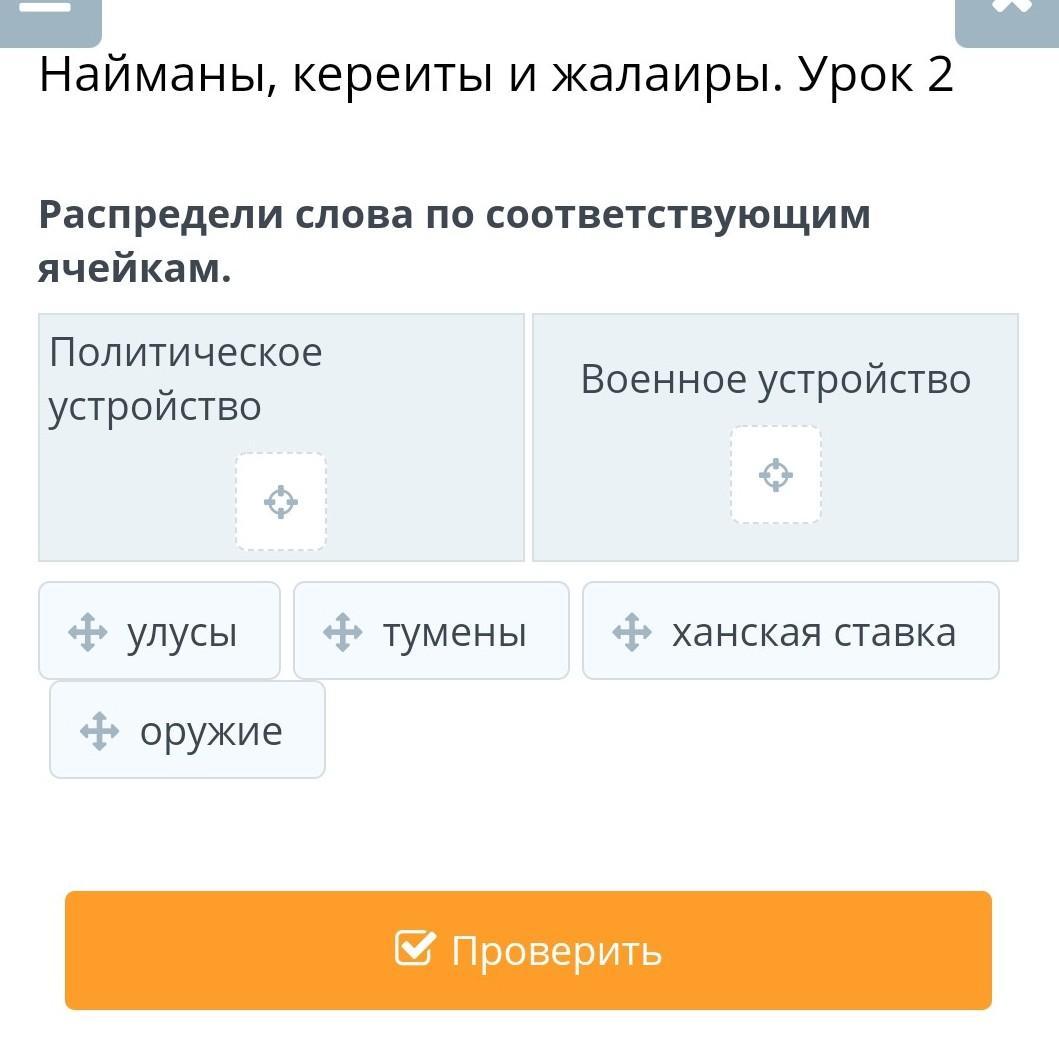1059x1057 pixels.
Task: Select the word chip 'тумены'
Action: coord(431,632)
